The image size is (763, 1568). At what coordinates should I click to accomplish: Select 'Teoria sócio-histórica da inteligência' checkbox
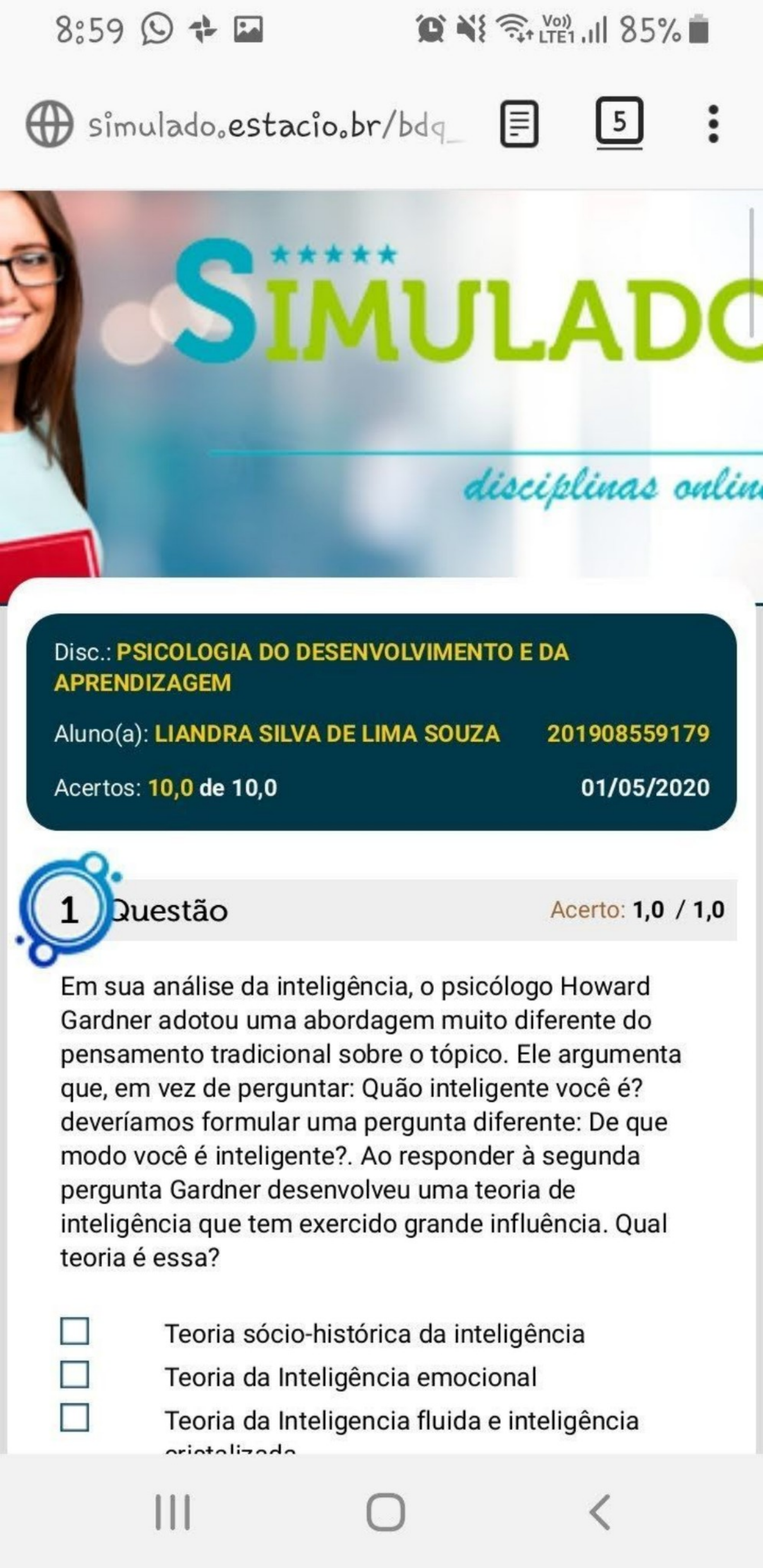coord(75,1331)
